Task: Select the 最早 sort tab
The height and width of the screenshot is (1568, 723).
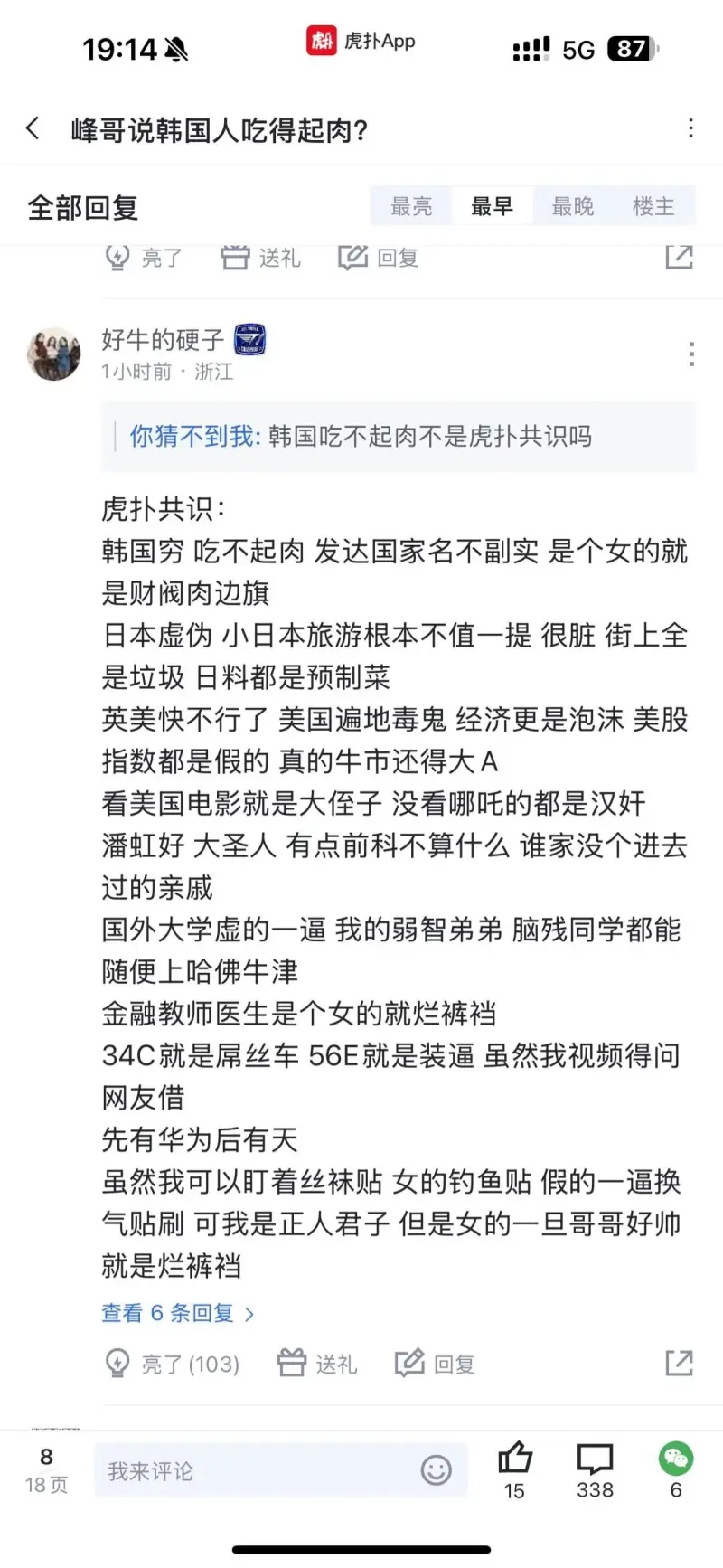Action: [492, 207]
